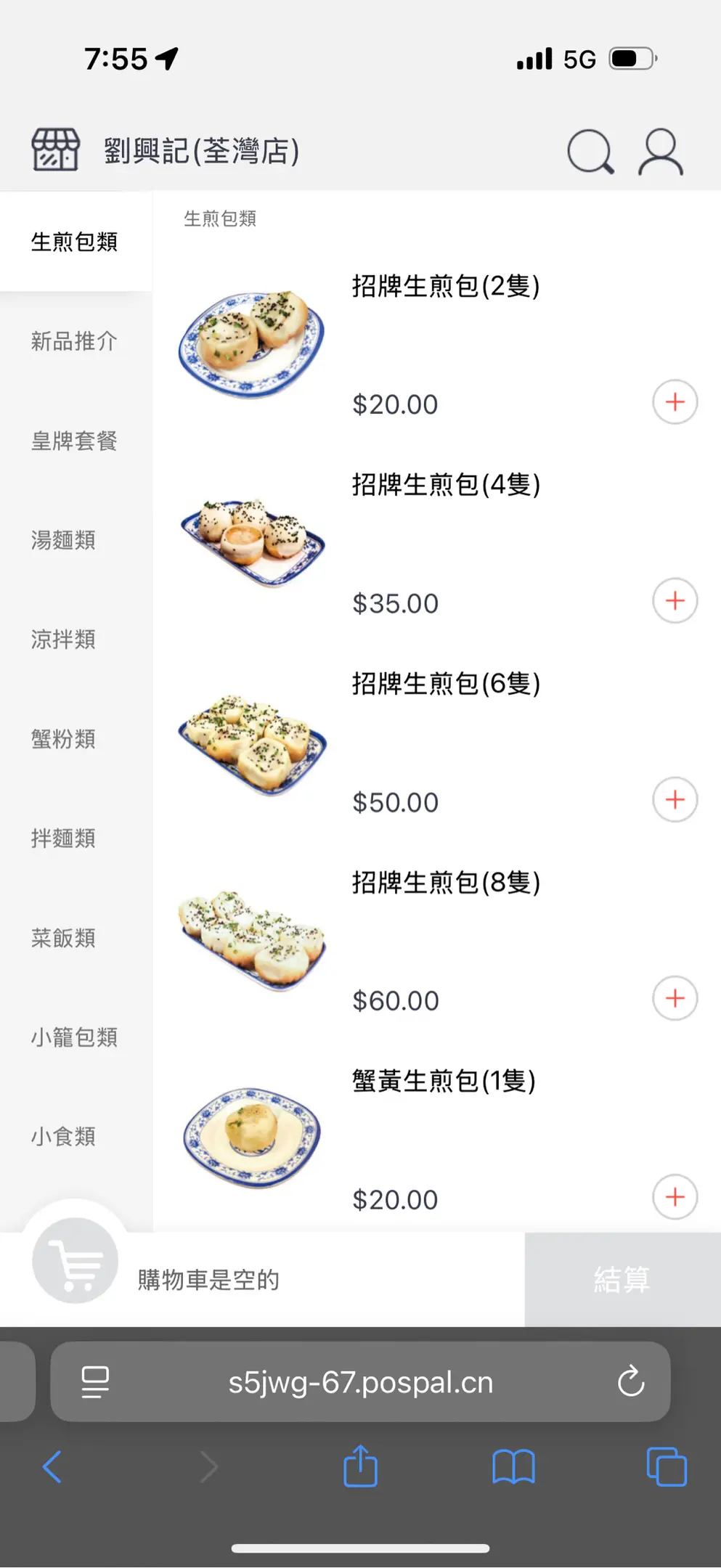The image size is (721, 1568).
Task: Add 招牌生煎包(8隻) to cart
Action: pos(675,998)
